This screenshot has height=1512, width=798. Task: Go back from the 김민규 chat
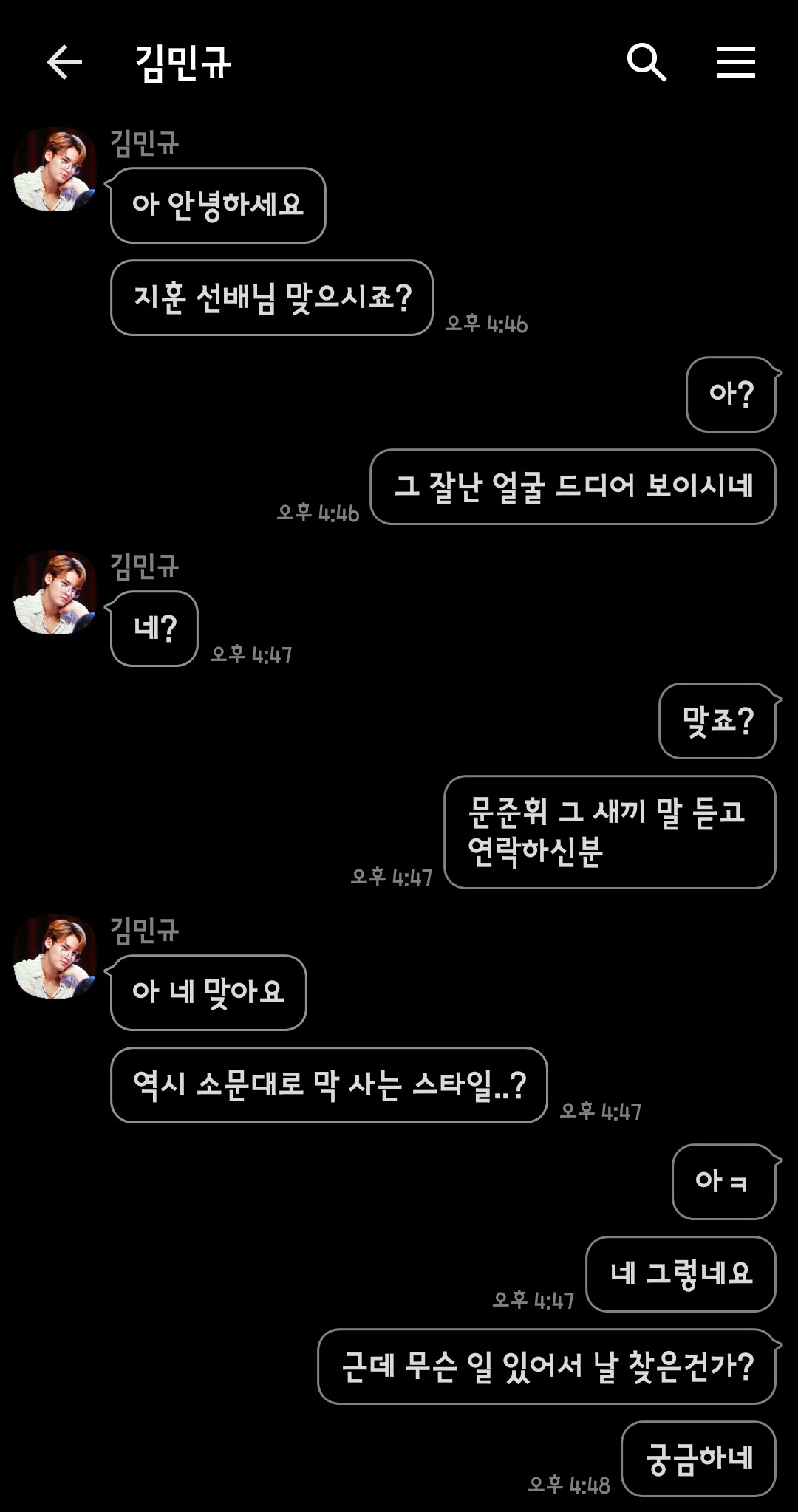pyautogui.click(x=64, y=62)
